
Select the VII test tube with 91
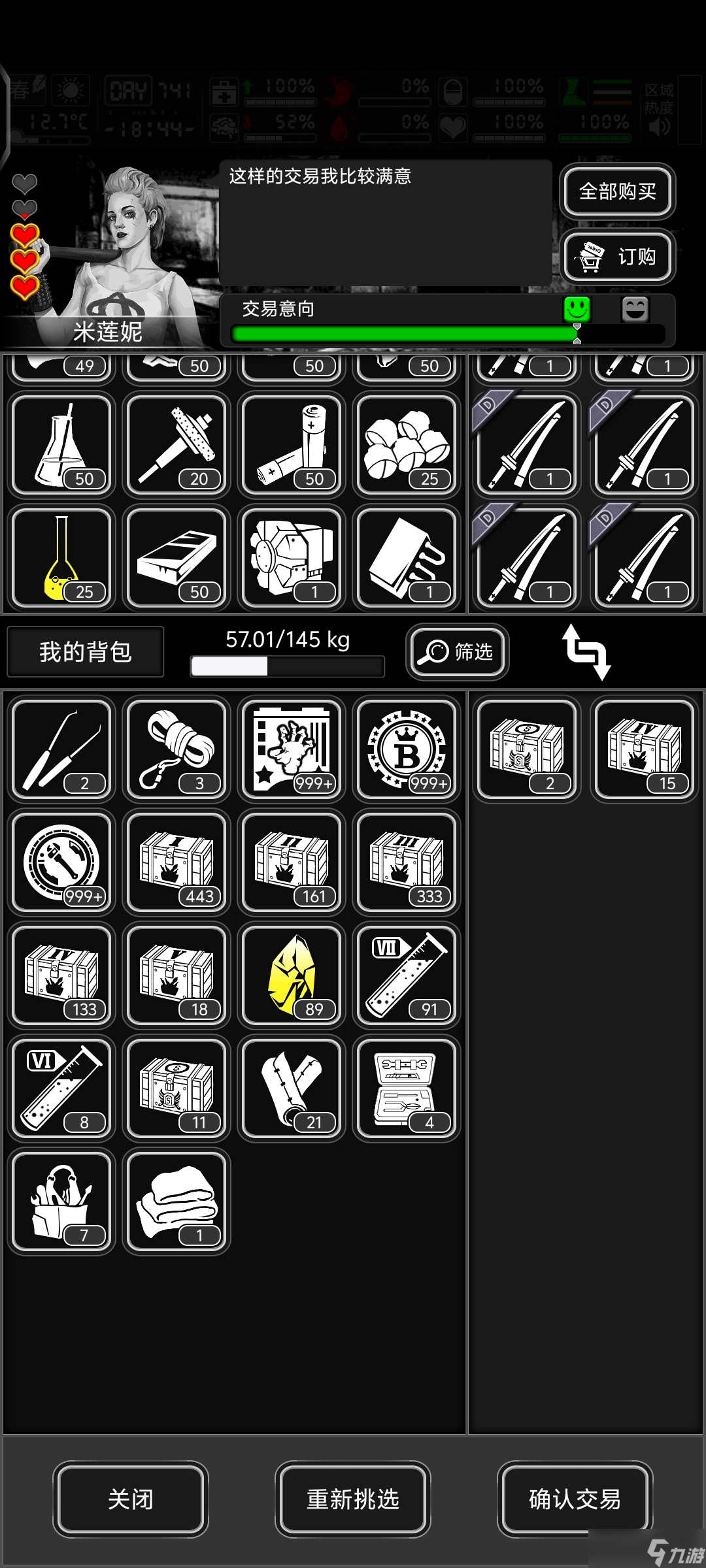coord(407,975)
